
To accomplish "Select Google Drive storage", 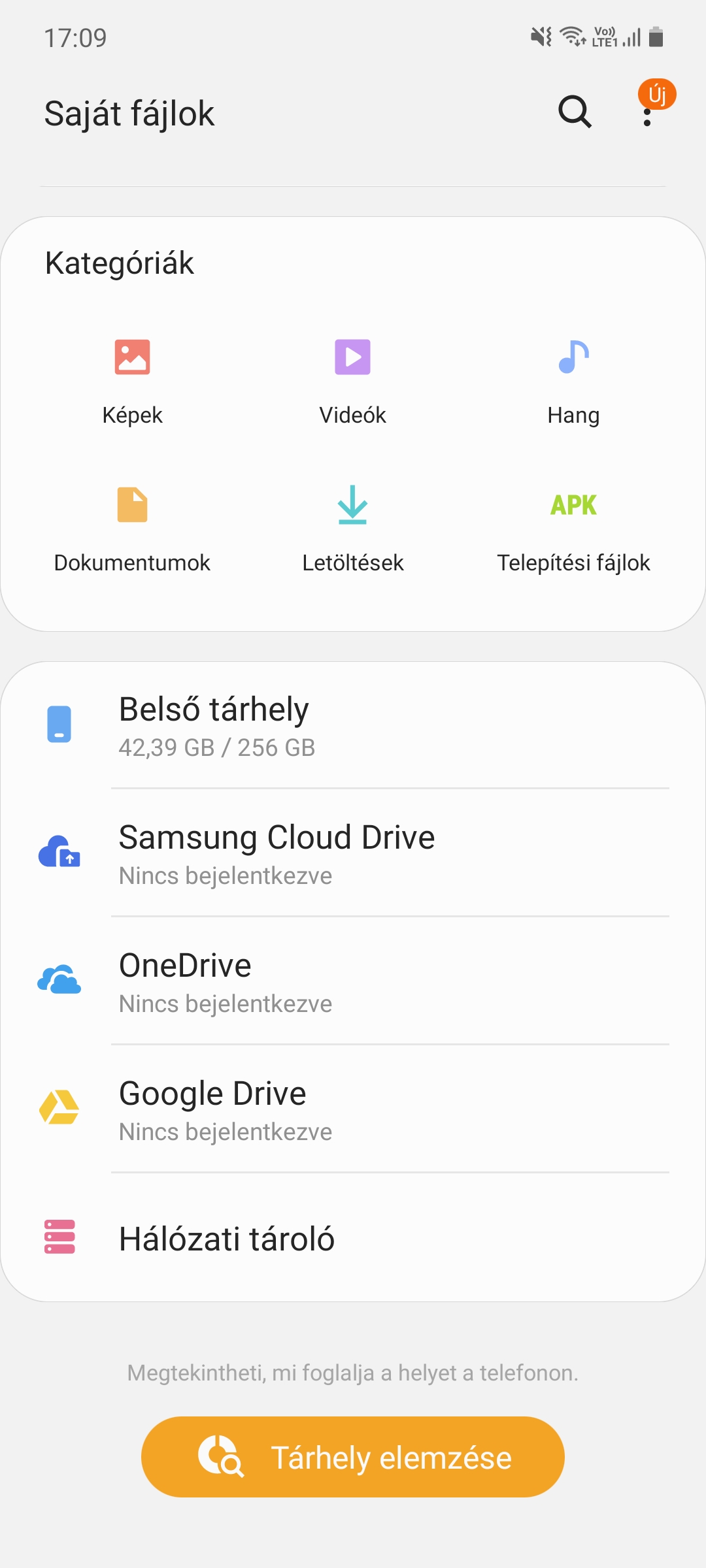I will [353, 1109].
